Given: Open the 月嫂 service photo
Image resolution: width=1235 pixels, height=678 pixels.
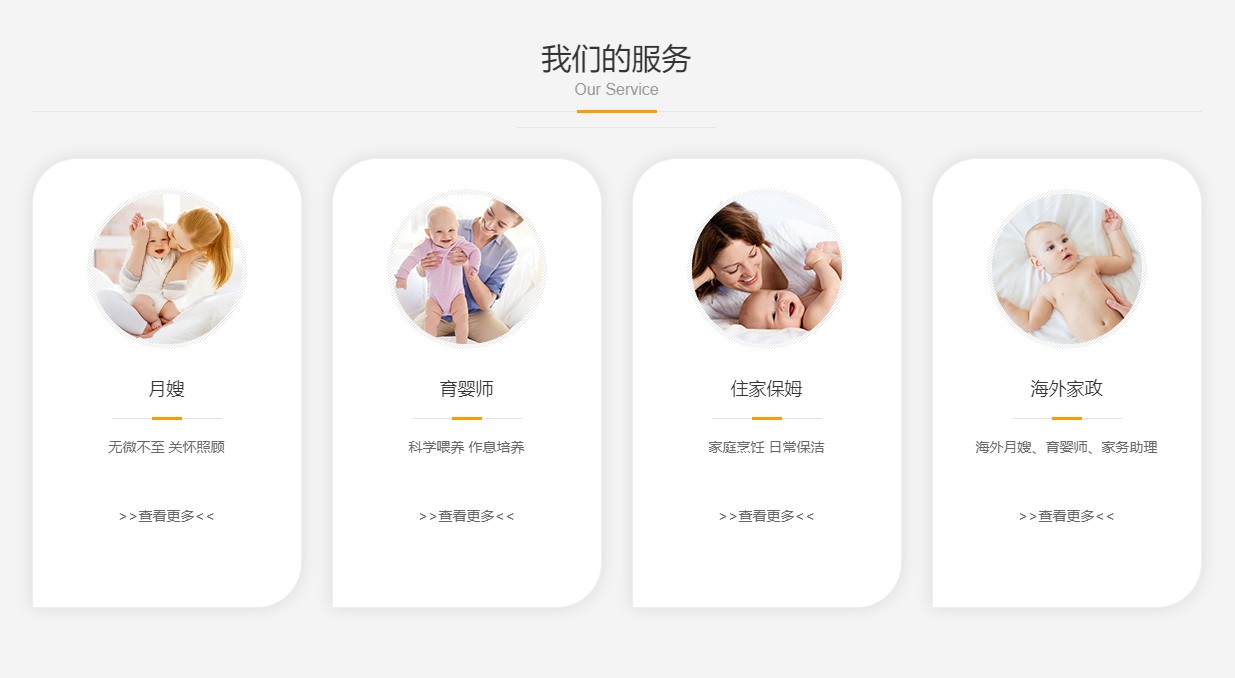Looking at the screenshot, I should coord(167,269).
